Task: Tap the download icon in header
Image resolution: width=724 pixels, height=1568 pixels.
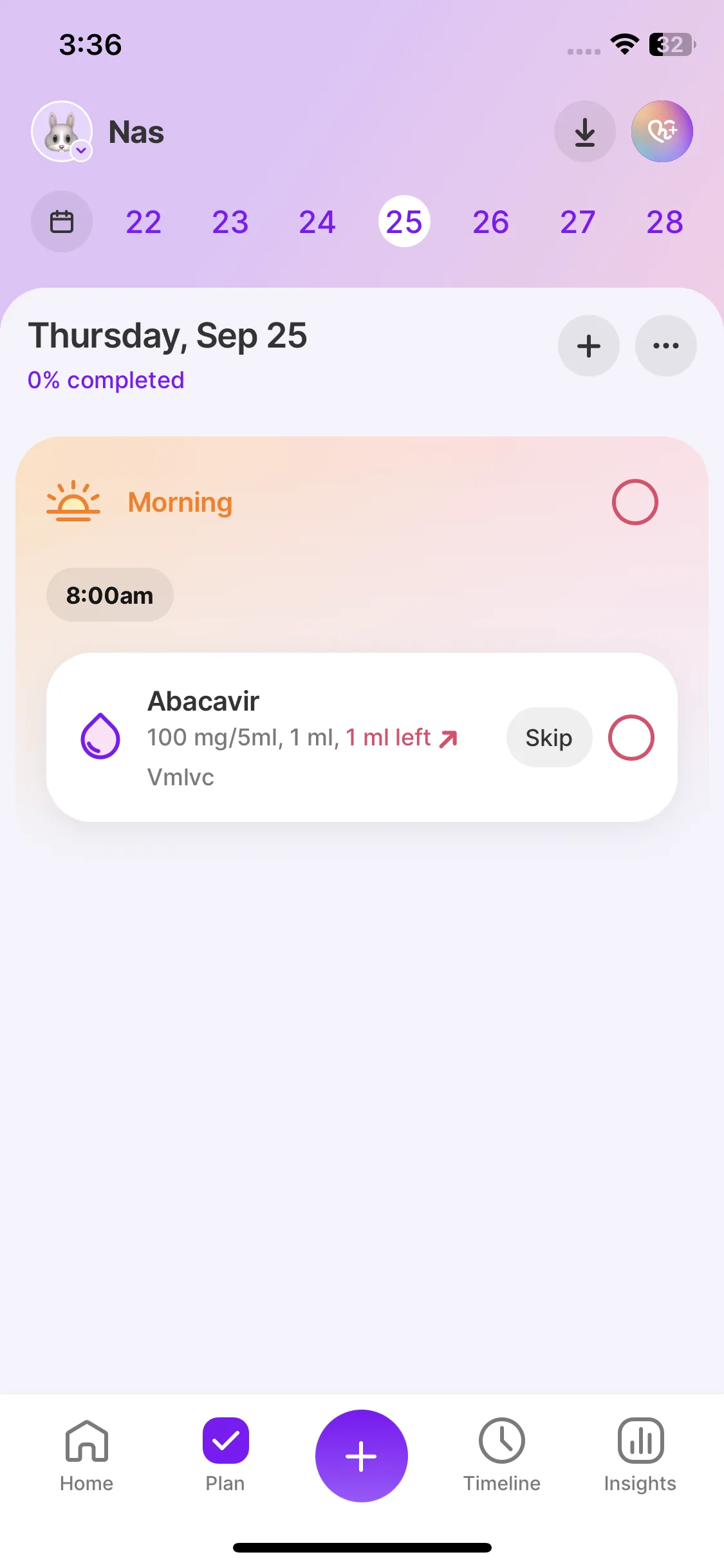Action: [584, 131]
